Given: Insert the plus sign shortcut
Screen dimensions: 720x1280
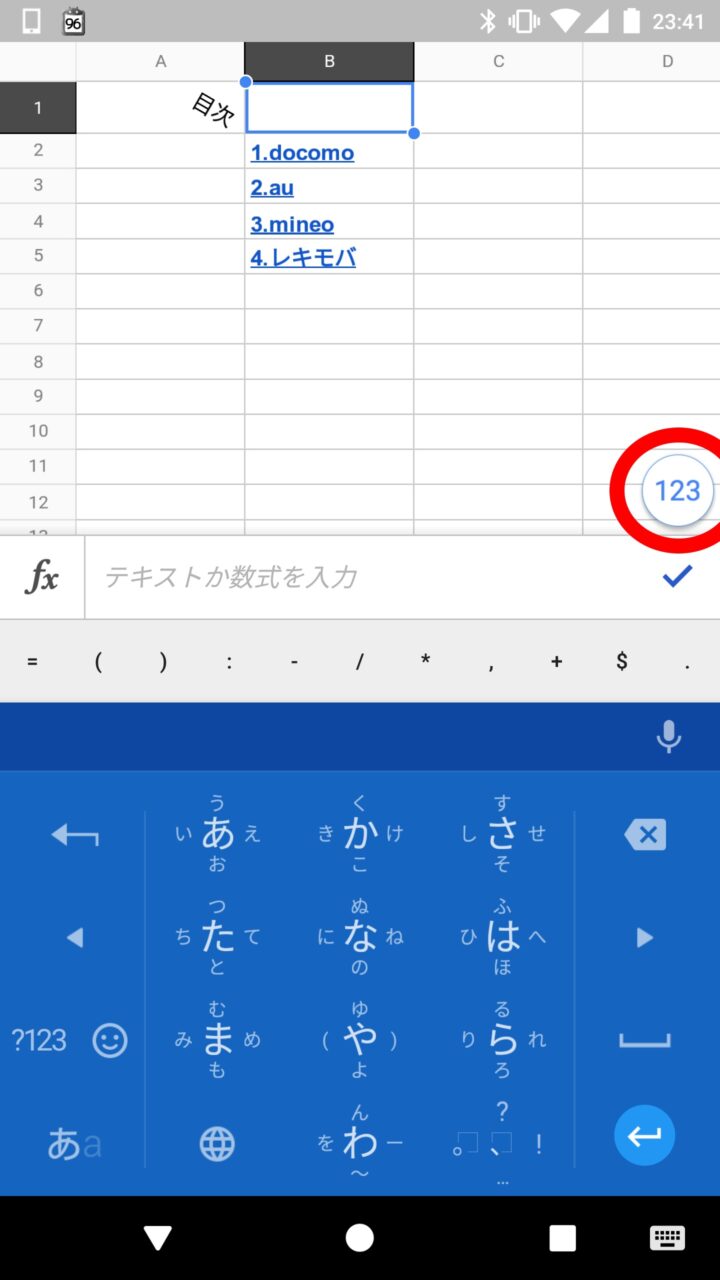Looking at the screenshot, I should click(x=556, y=661).
